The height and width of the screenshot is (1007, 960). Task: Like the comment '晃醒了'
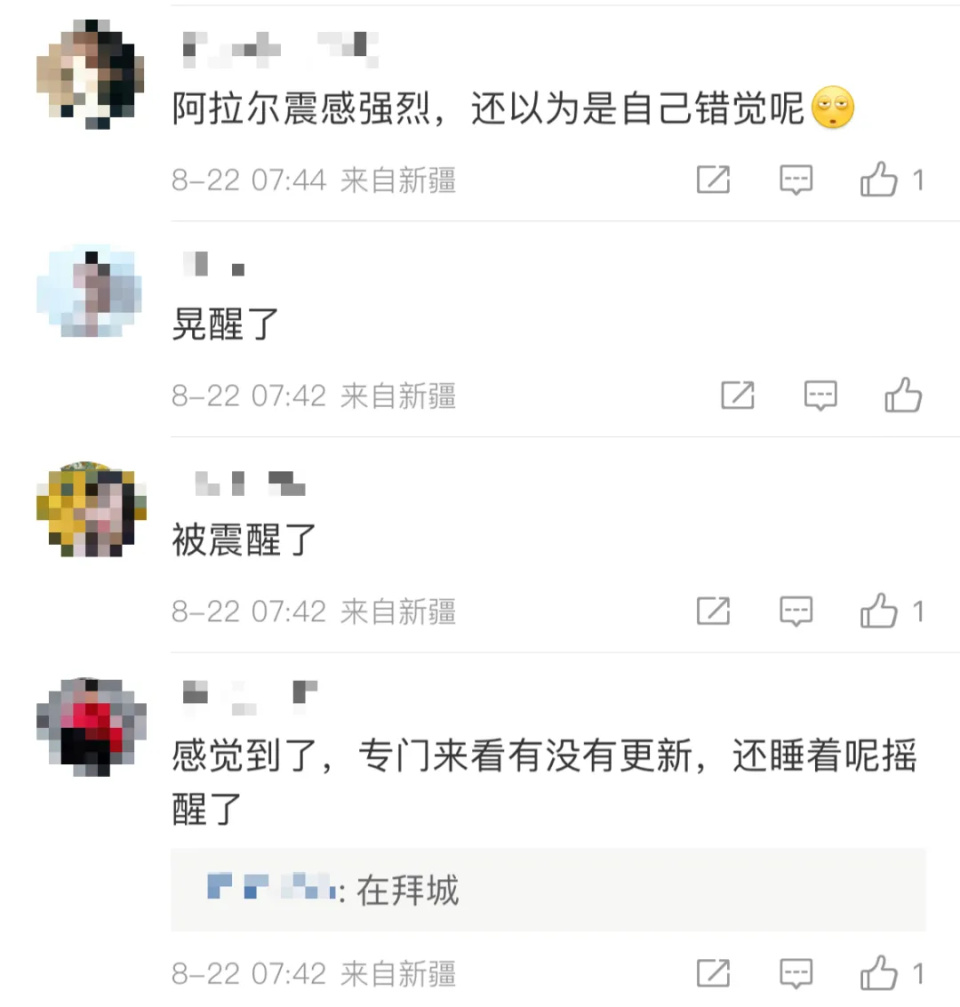[903, 396]
